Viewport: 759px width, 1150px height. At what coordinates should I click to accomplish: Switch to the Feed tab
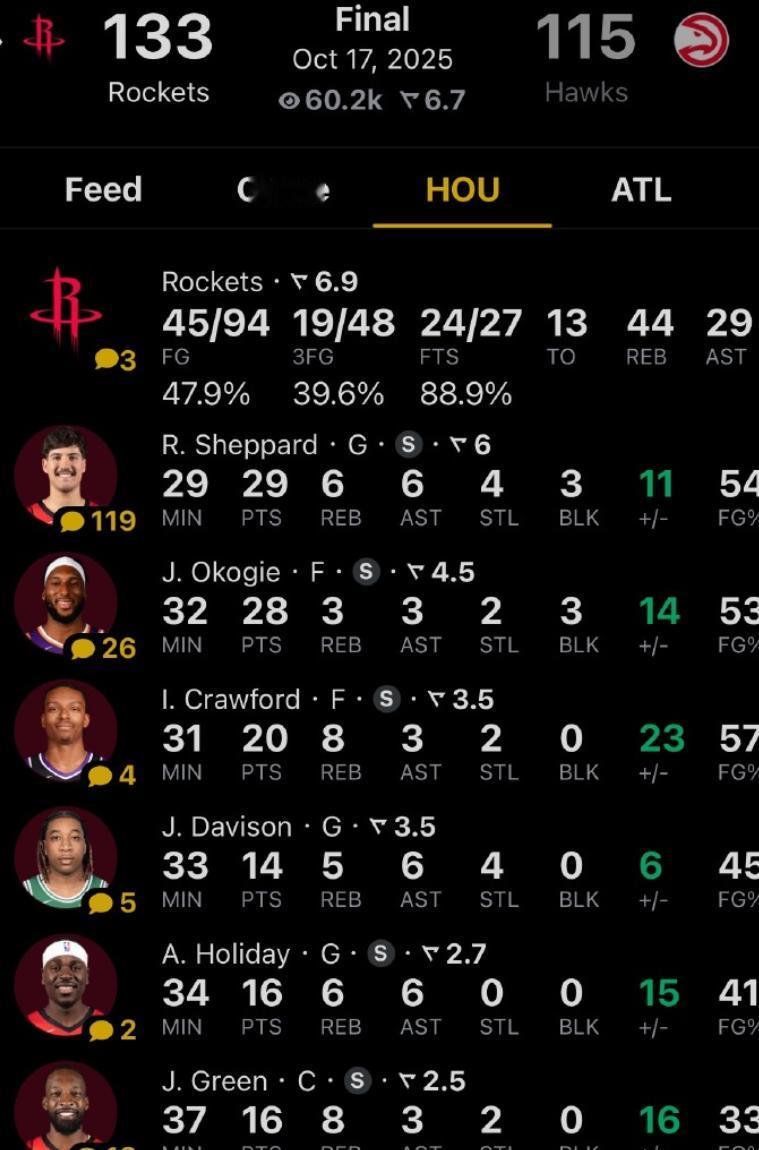[x=103, y=190]
